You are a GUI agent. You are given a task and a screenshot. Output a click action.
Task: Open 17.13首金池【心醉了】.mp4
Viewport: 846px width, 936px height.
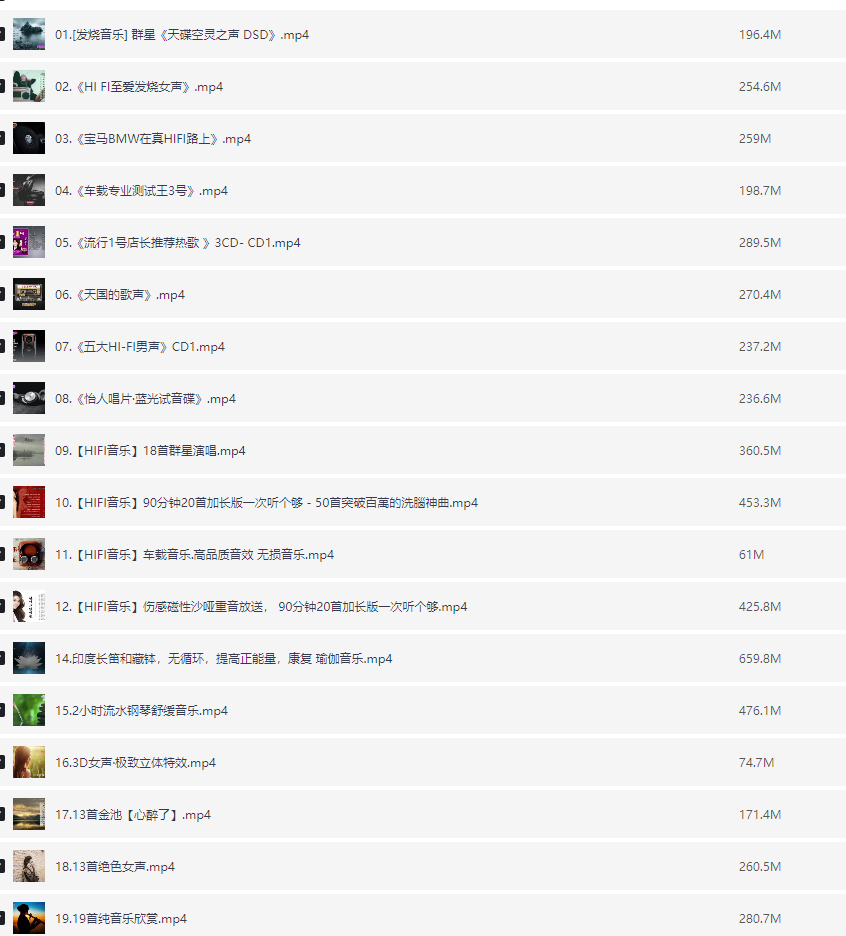133,815
